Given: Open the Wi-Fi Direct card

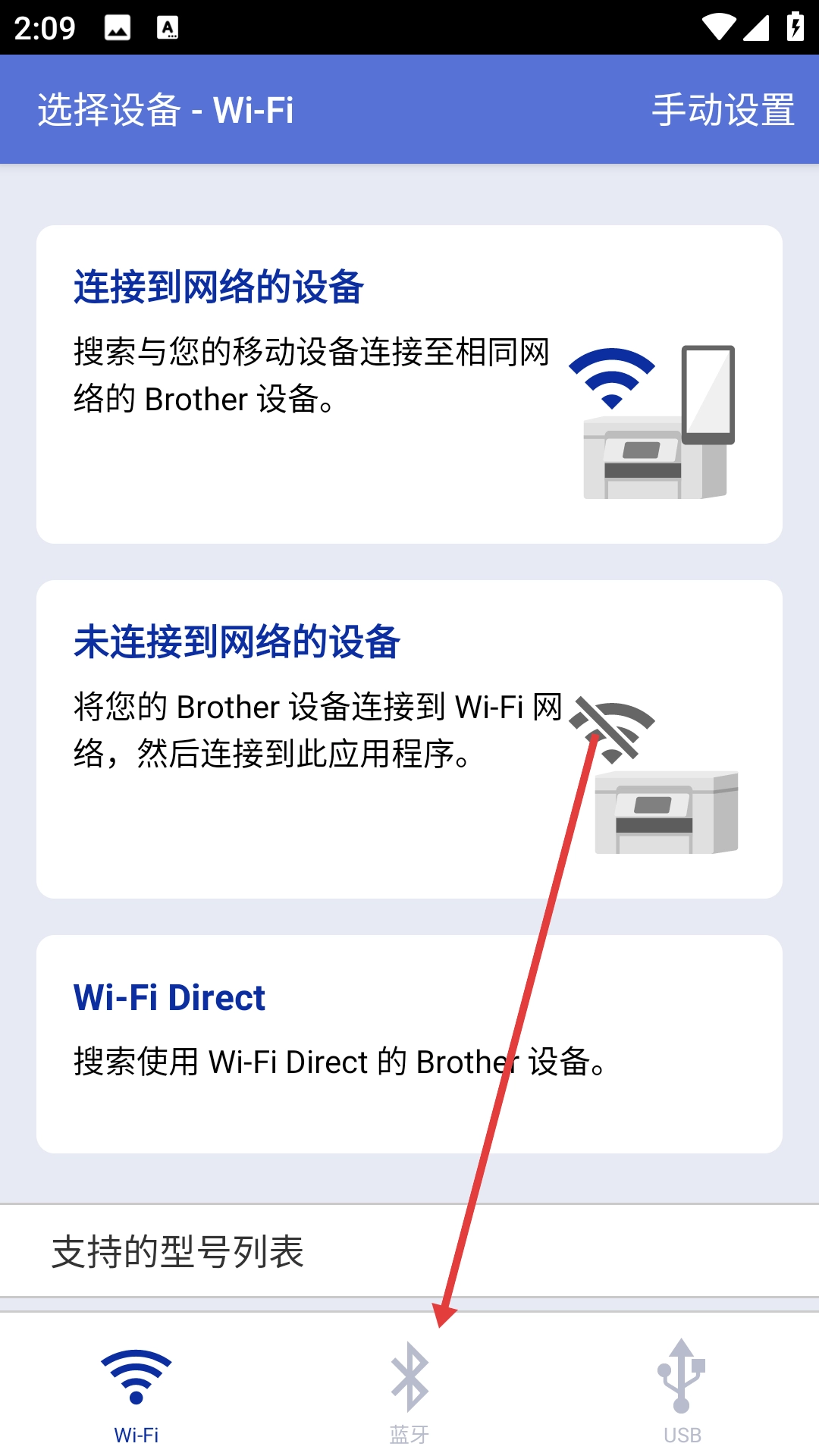Looking at the screenshot, I should (409, 1043).
